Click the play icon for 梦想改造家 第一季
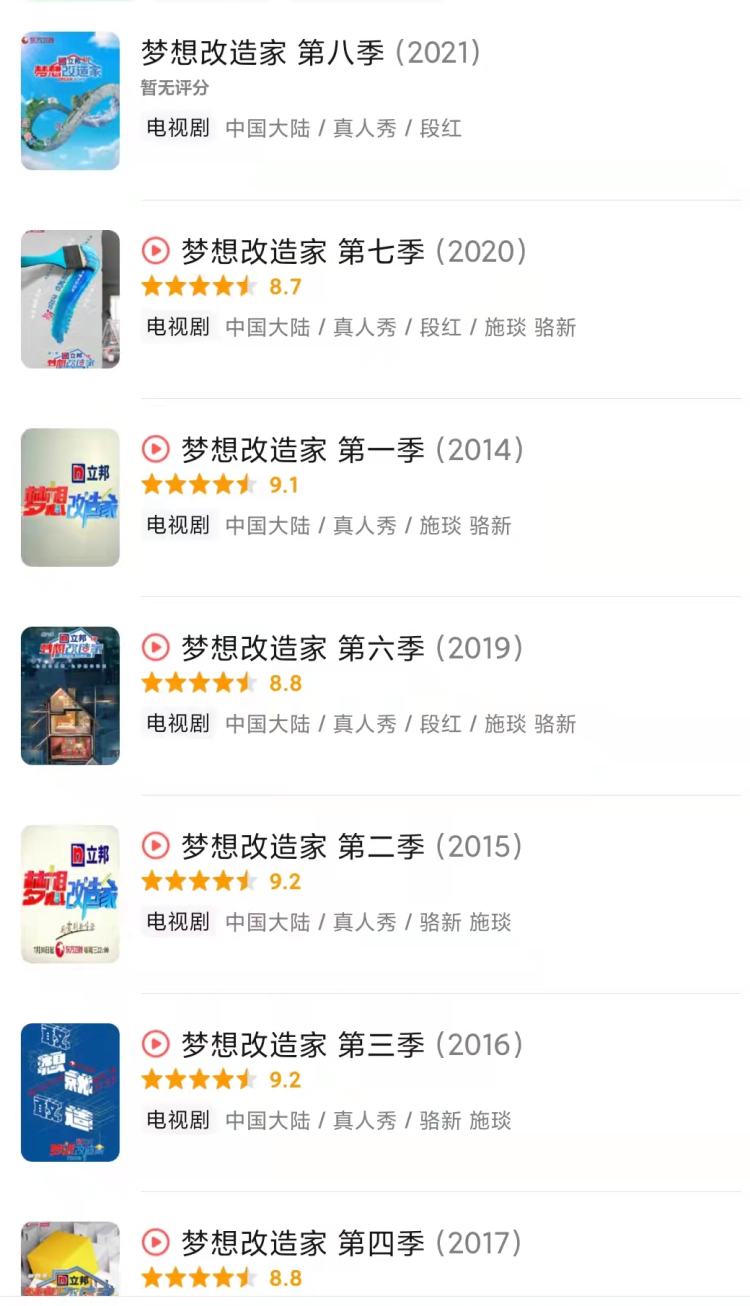The image size is (750, 1306). click(158, 449)
